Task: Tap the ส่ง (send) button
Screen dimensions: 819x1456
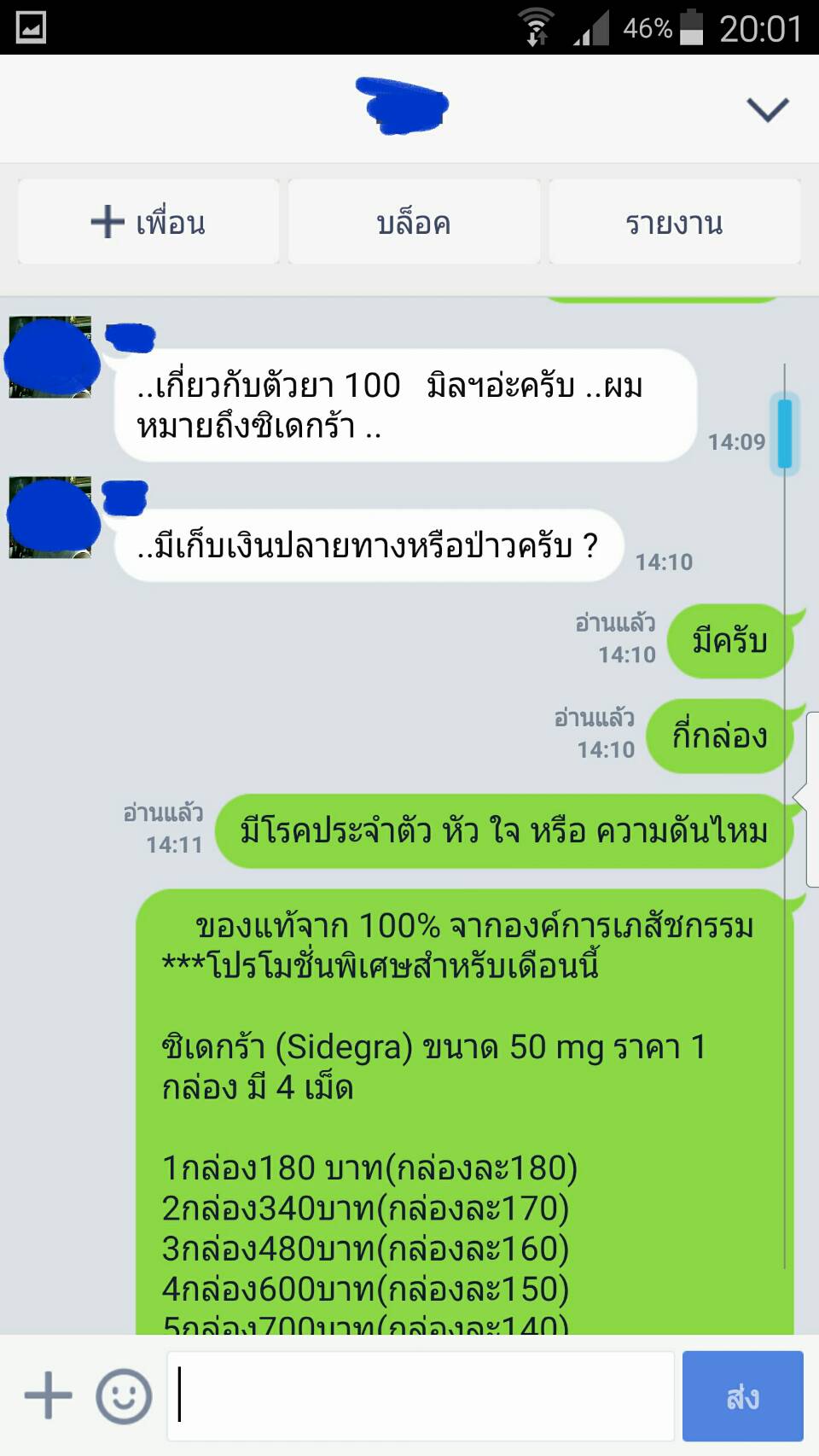Action: [x=742, y=1395]
